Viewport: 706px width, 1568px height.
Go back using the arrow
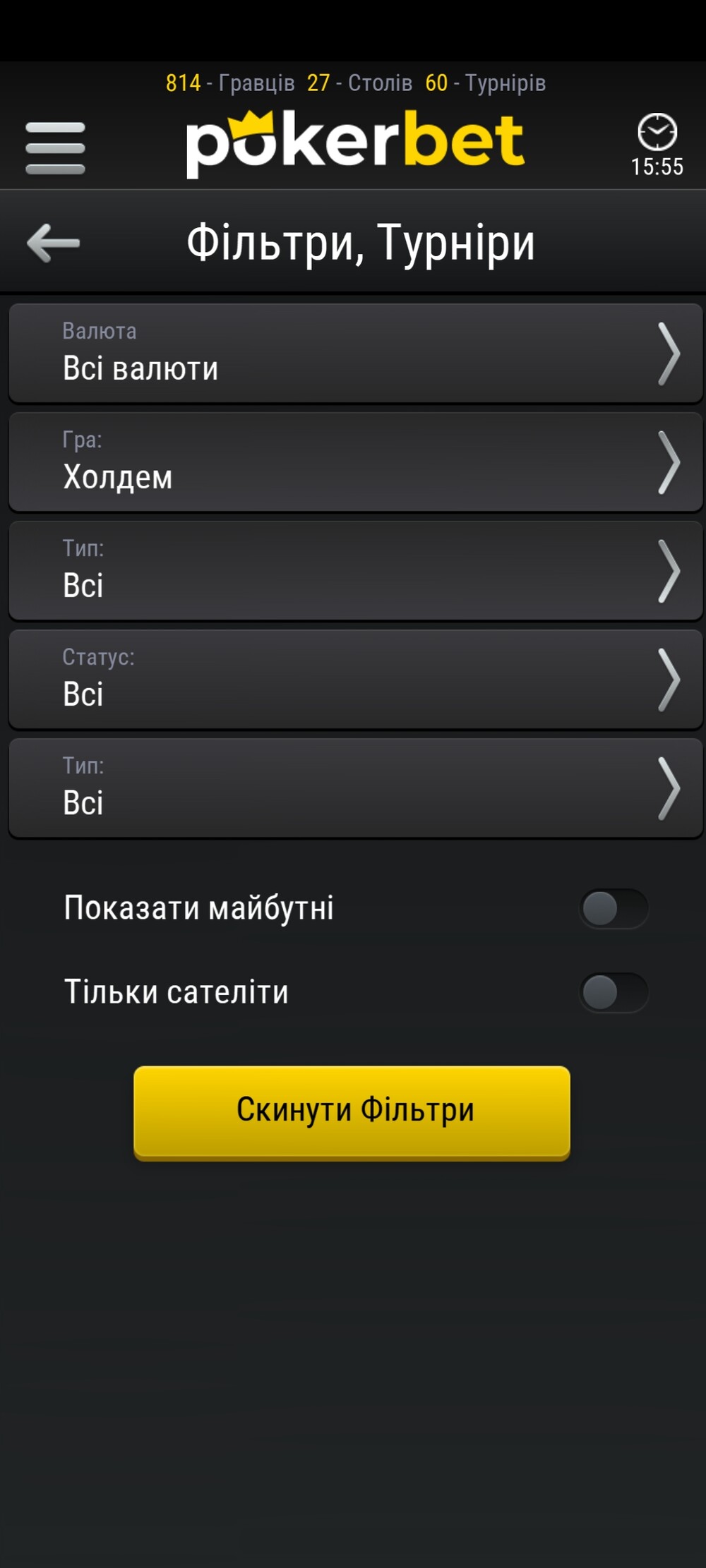53,243
